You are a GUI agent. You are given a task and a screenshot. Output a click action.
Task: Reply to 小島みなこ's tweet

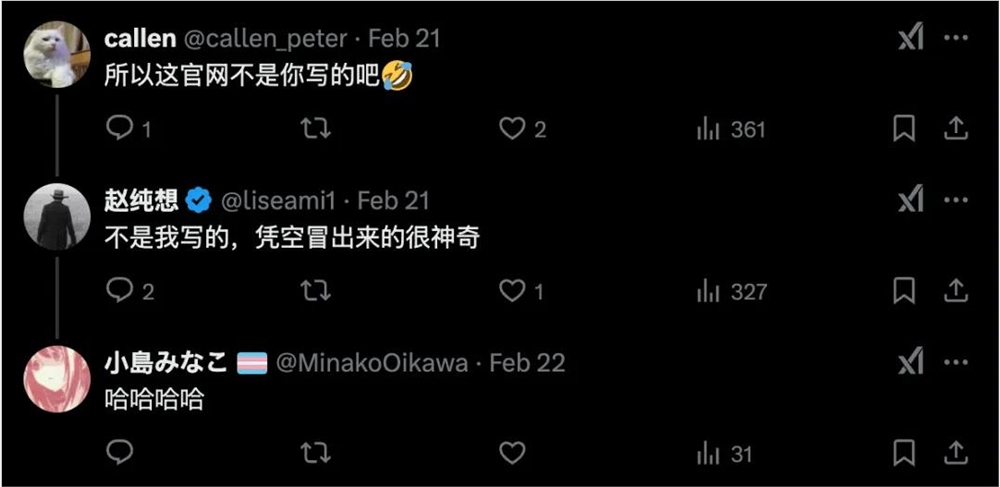coord(120,453)
